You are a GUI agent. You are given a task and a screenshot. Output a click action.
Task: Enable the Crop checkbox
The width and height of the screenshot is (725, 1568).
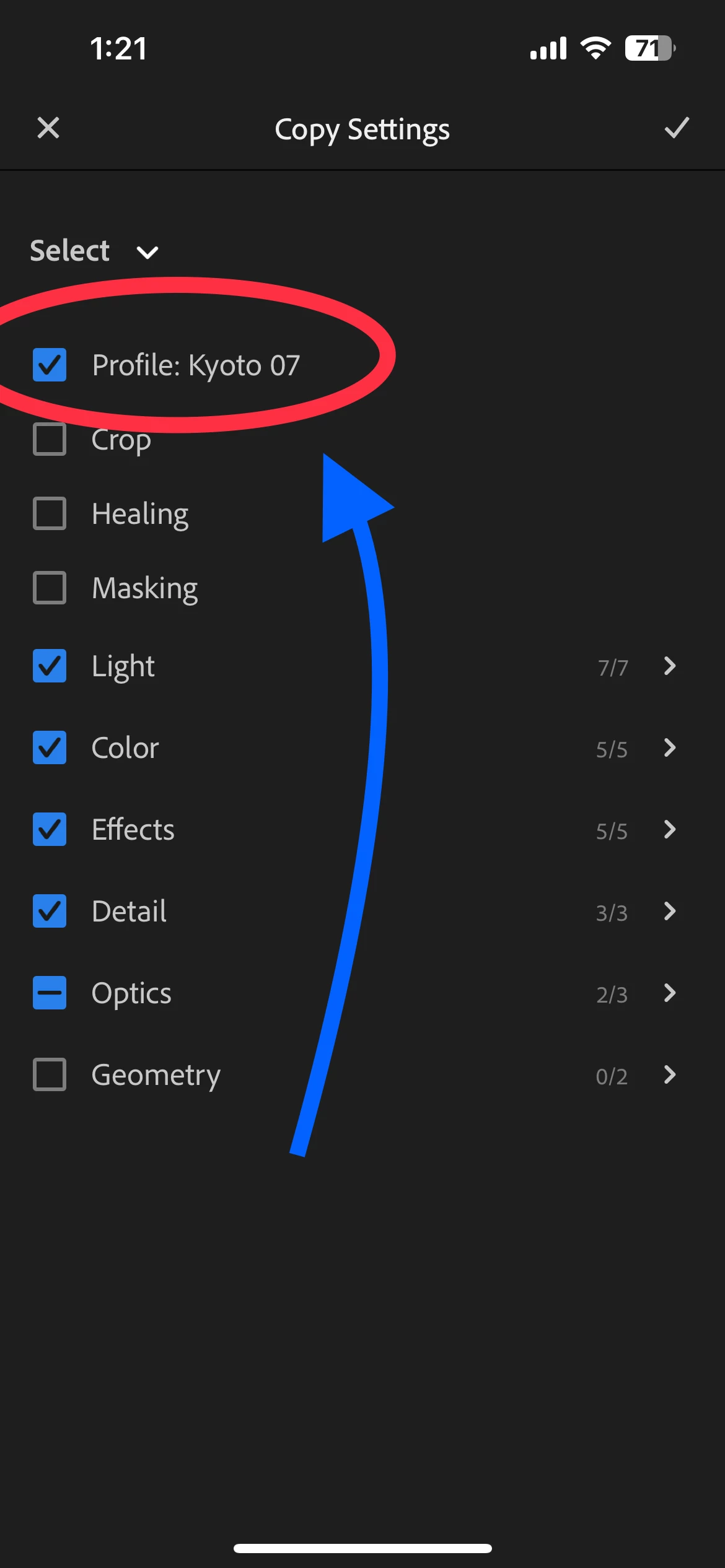[50, 439]
